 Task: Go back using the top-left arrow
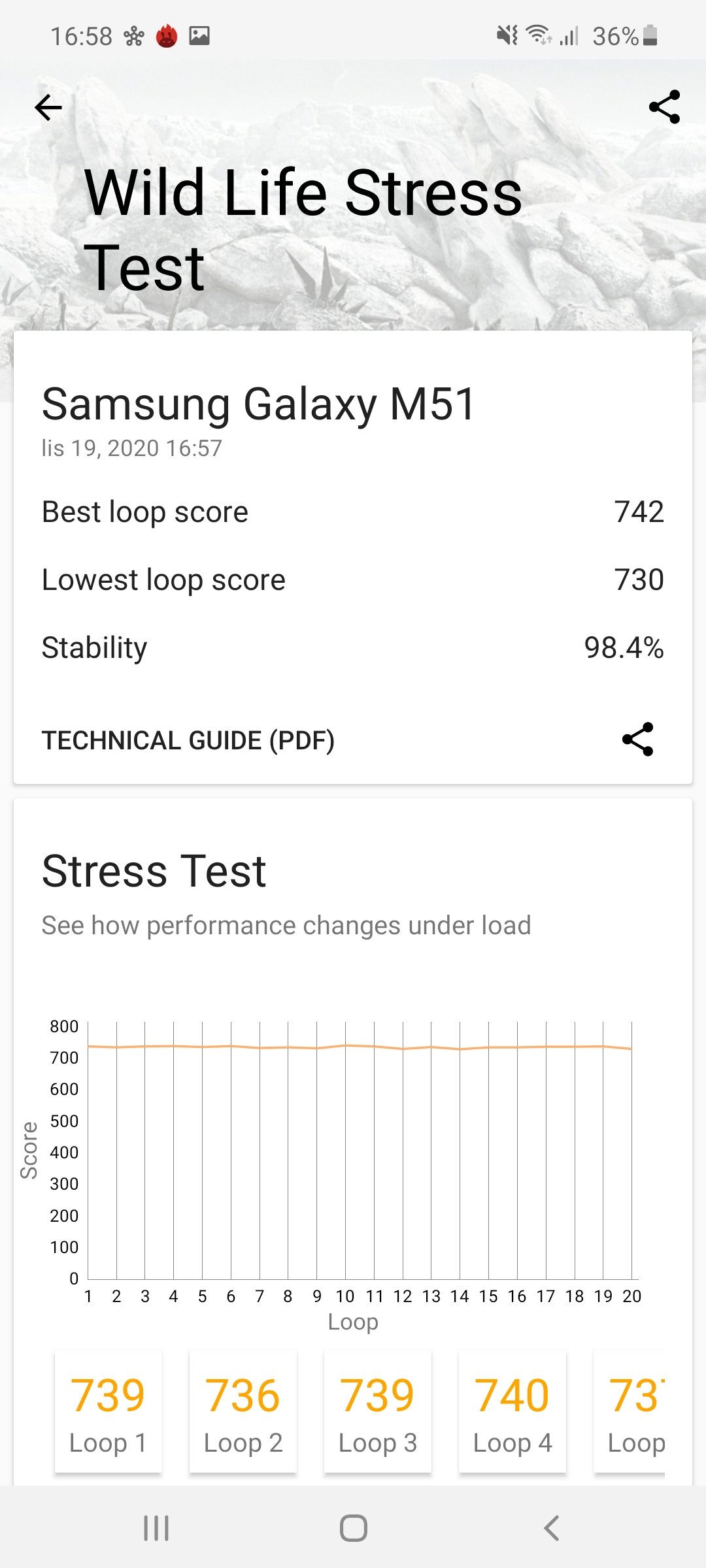(x=48, y=108)
